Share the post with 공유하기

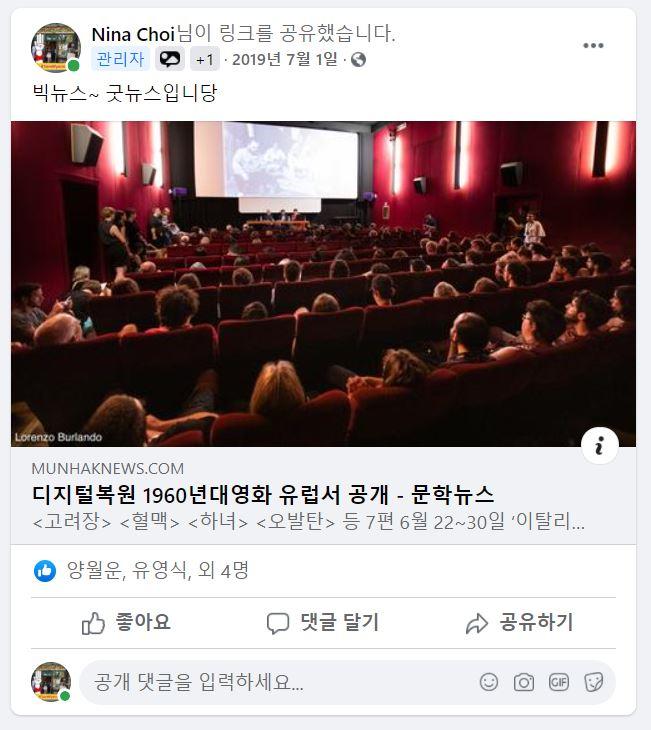coord(520,623)
